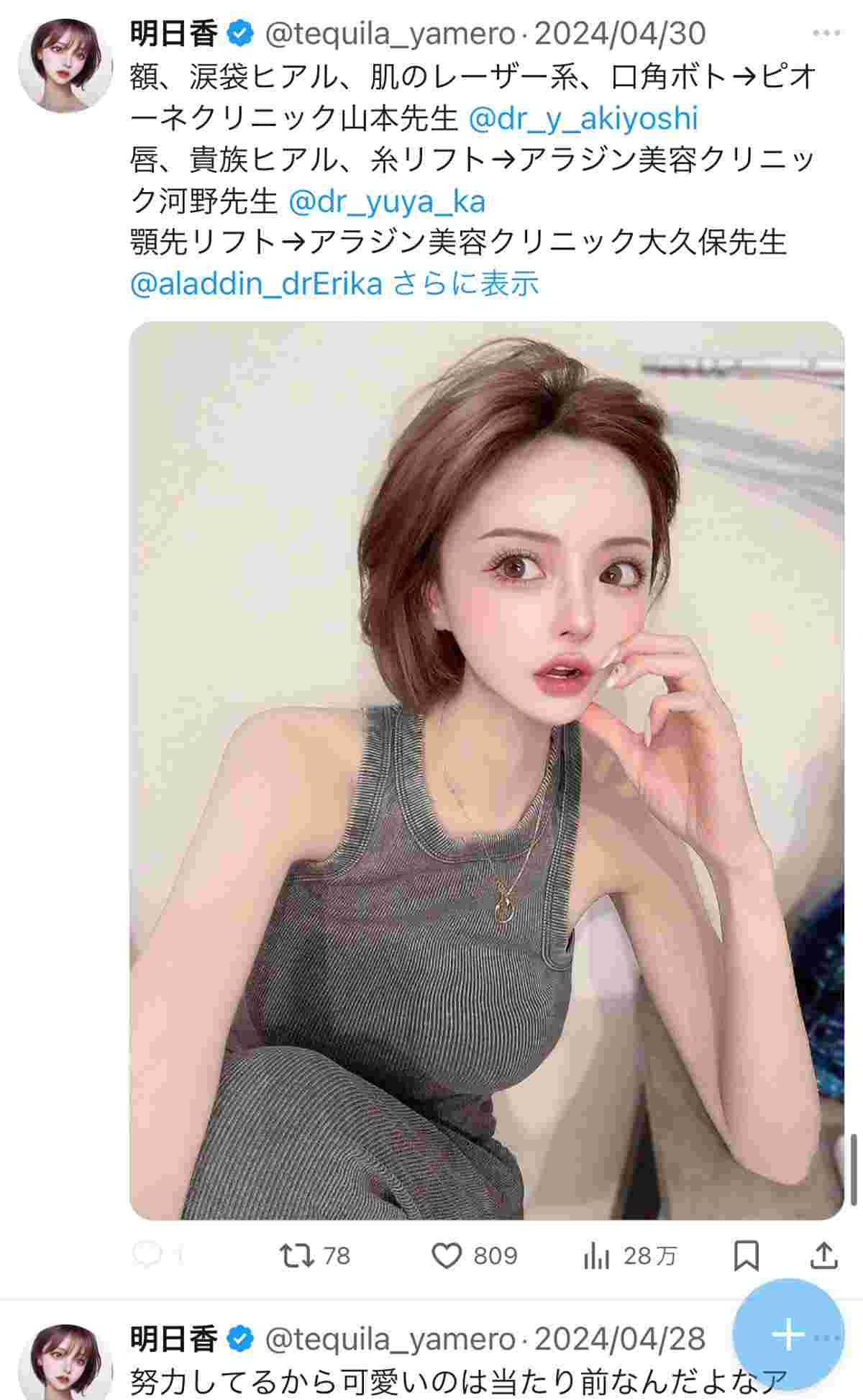
Task: Open the @dr_yuya_ka mention link
Action: (386, 202)
